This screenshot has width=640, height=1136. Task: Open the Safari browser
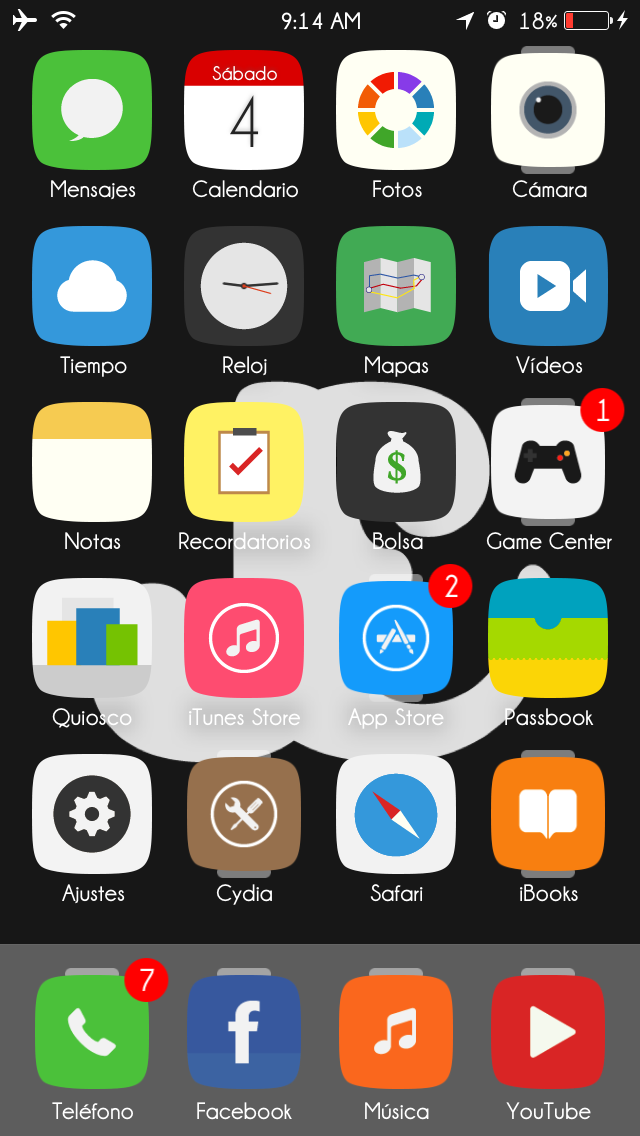pyautogui.click(x=396, y=814)
